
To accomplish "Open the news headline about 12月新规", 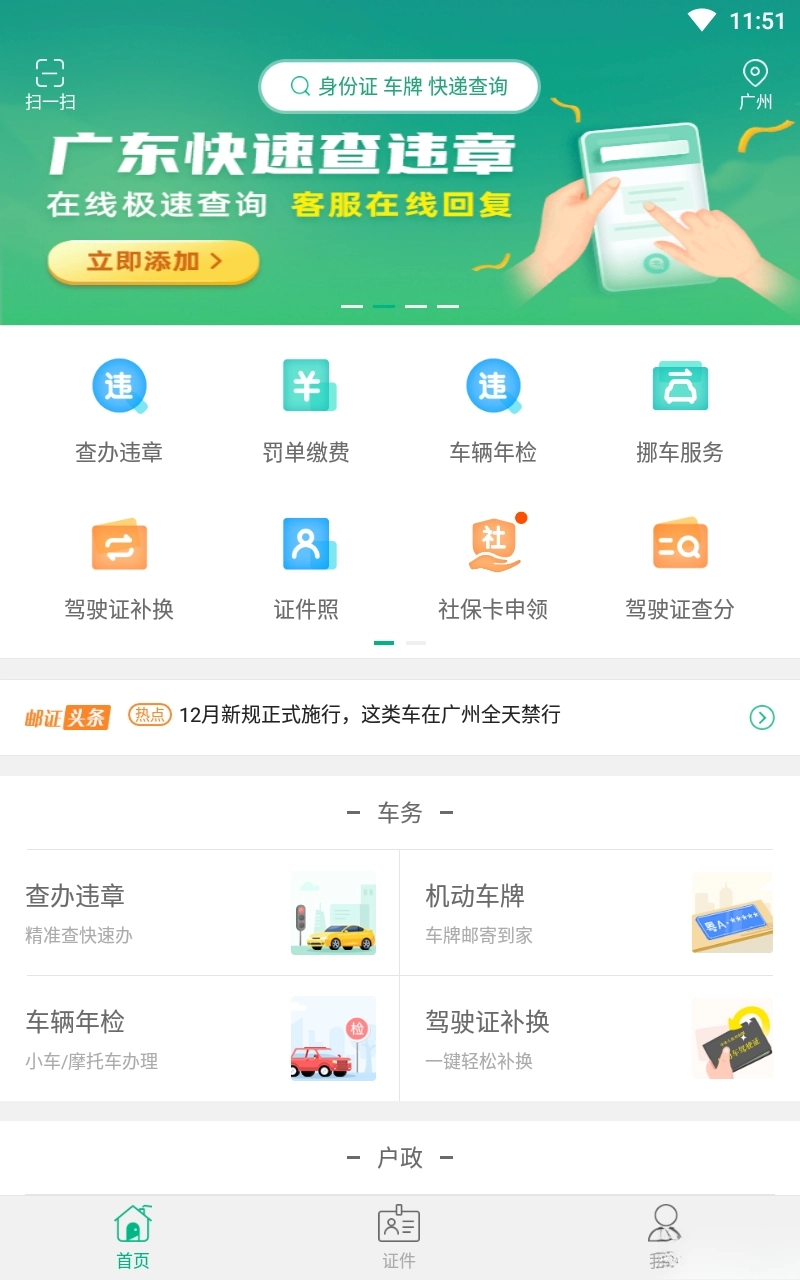I will tap(370, 716).
